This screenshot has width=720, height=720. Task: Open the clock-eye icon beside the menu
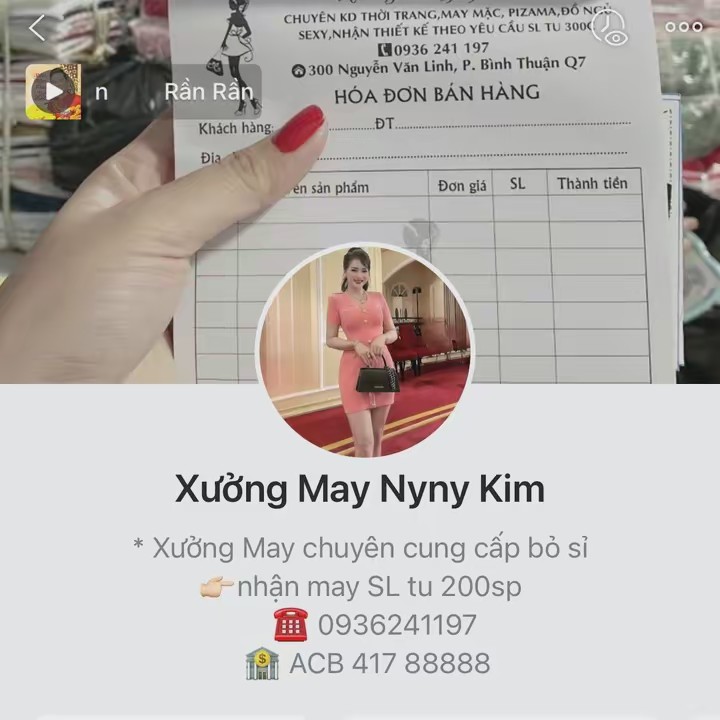pyautogui.click(x=610, y=27)
